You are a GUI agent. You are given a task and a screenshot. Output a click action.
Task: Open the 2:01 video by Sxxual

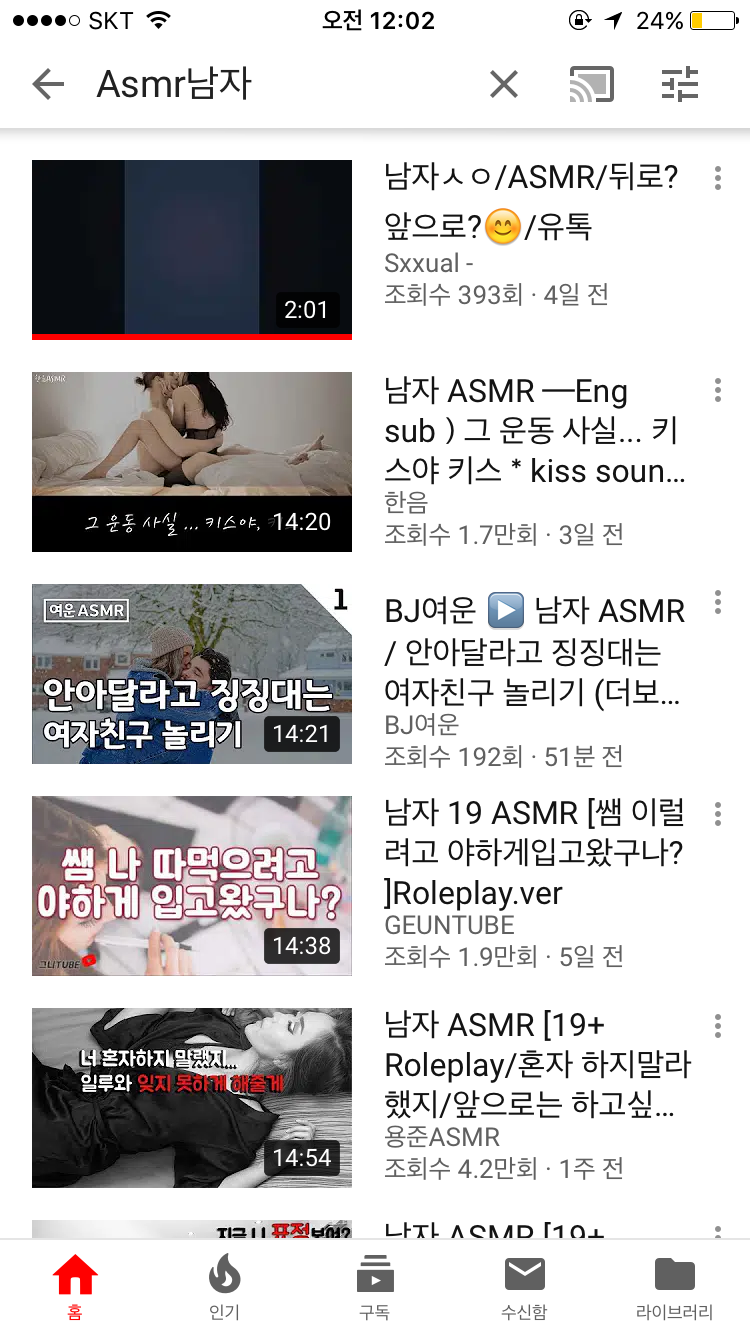pyautogui.click(x=192, y=249)
